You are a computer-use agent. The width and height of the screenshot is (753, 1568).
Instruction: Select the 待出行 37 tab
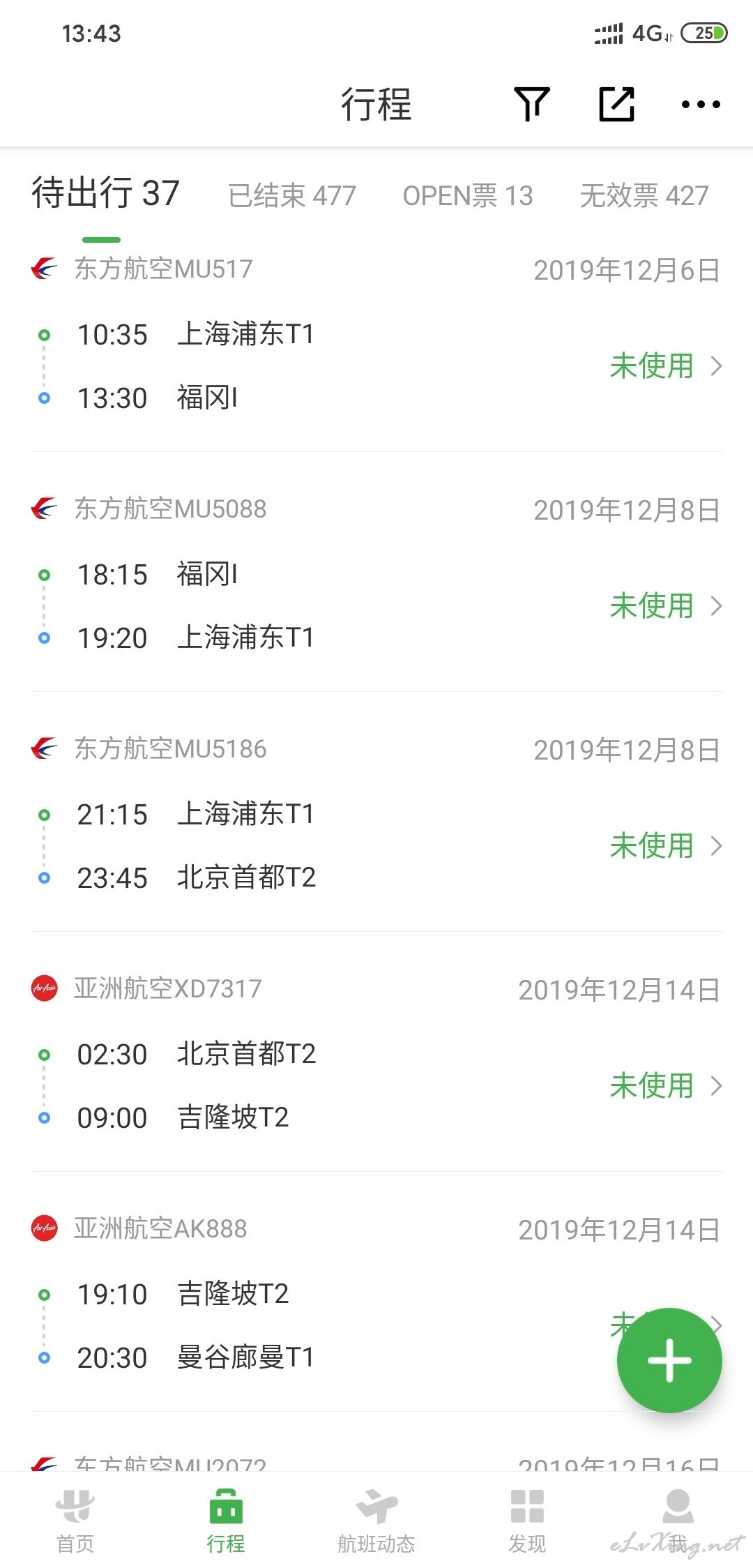tap(105, 193)
